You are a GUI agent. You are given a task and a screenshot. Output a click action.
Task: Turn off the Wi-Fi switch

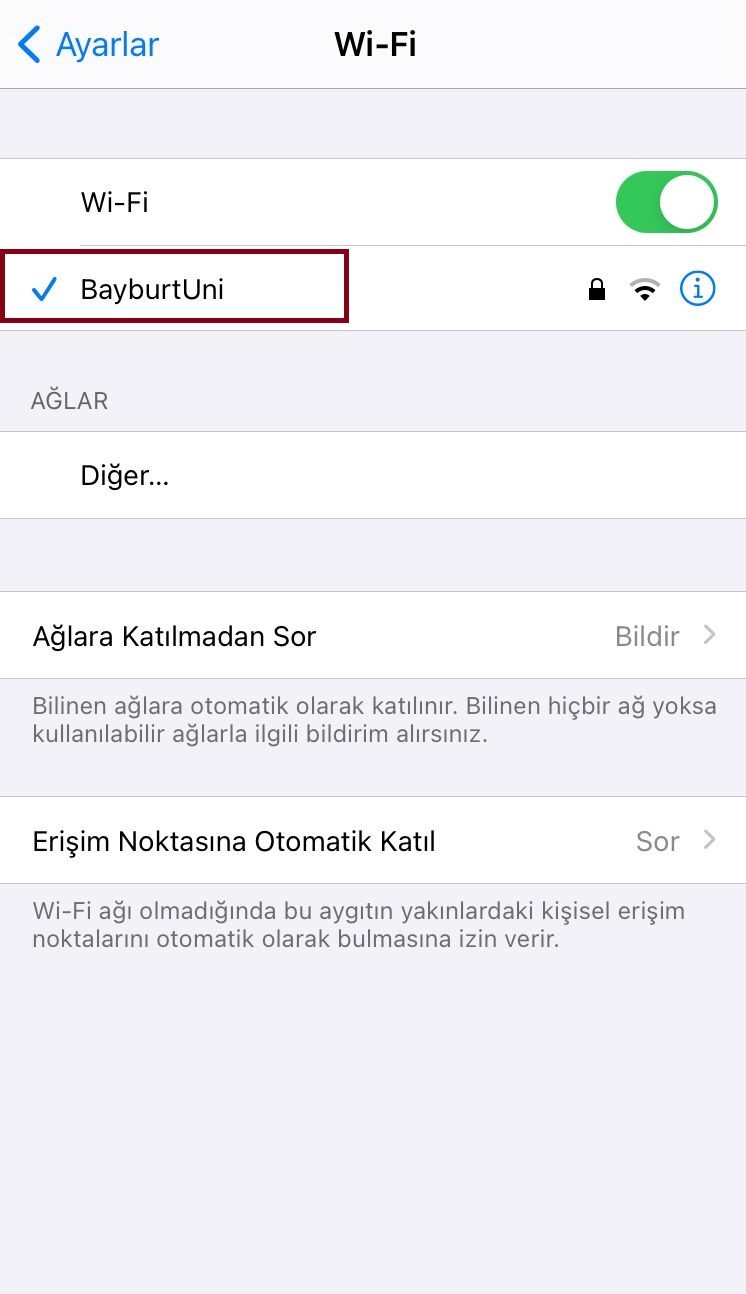666,202
